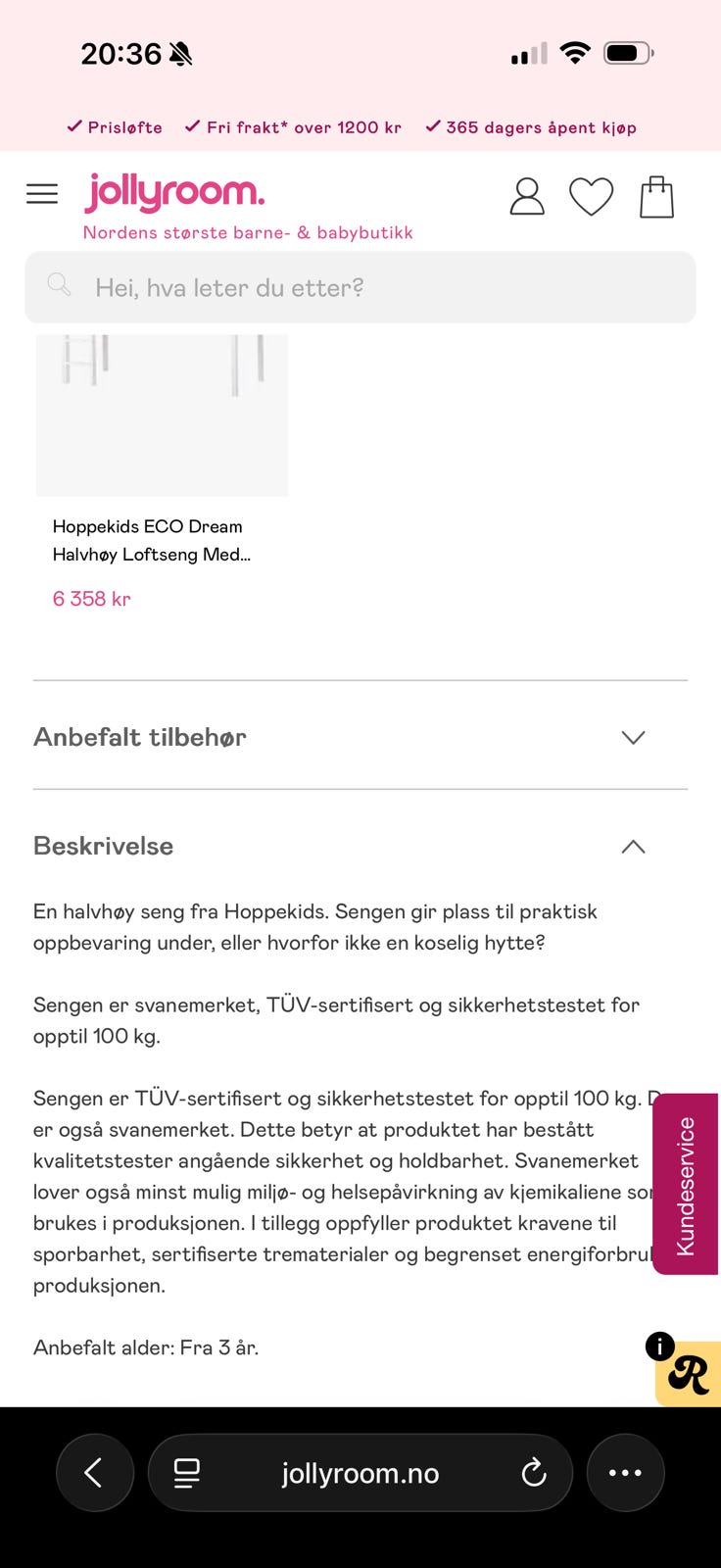This screenshot has width=721, height=1568.
Task: Click the Fri frakt over 1200 kr link
Action: 296,127
